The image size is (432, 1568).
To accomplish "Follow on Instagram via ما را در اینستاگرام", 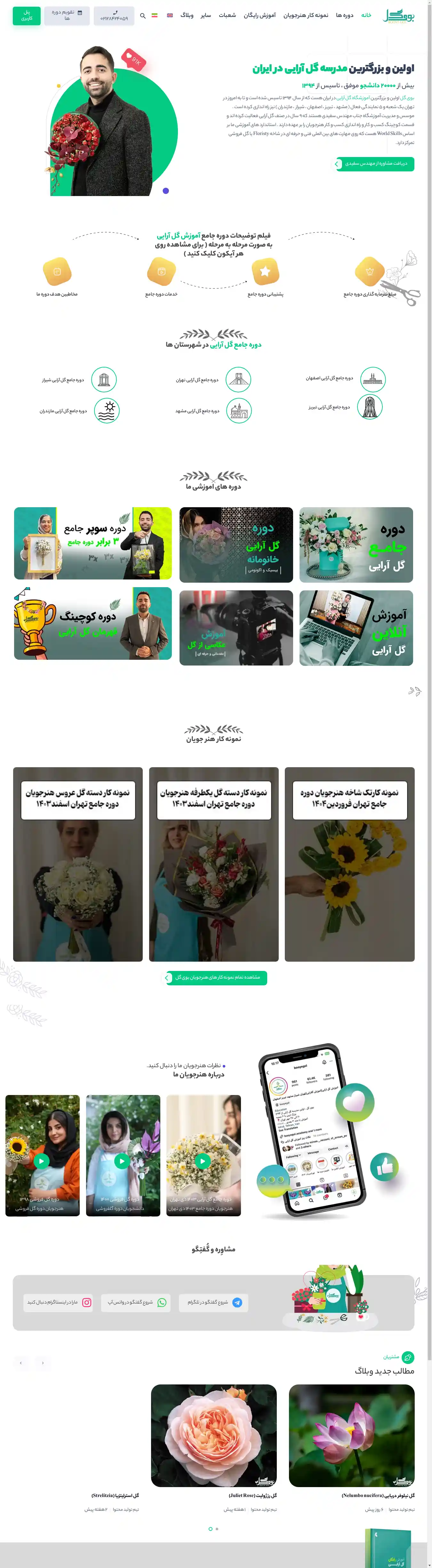I will pyautogui.click(x=59, y=1302).
